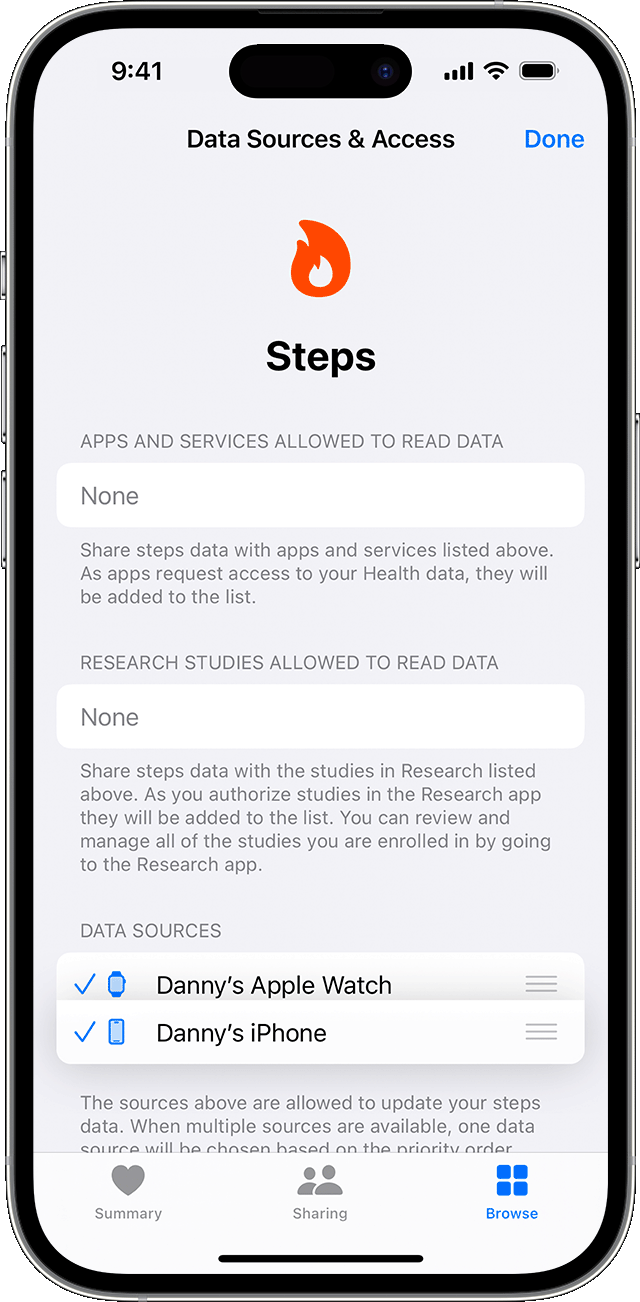Open the Sharing tab
Image resolution: width=640 pixels, height=1302 pixels.
click(x=320, y=1192)
